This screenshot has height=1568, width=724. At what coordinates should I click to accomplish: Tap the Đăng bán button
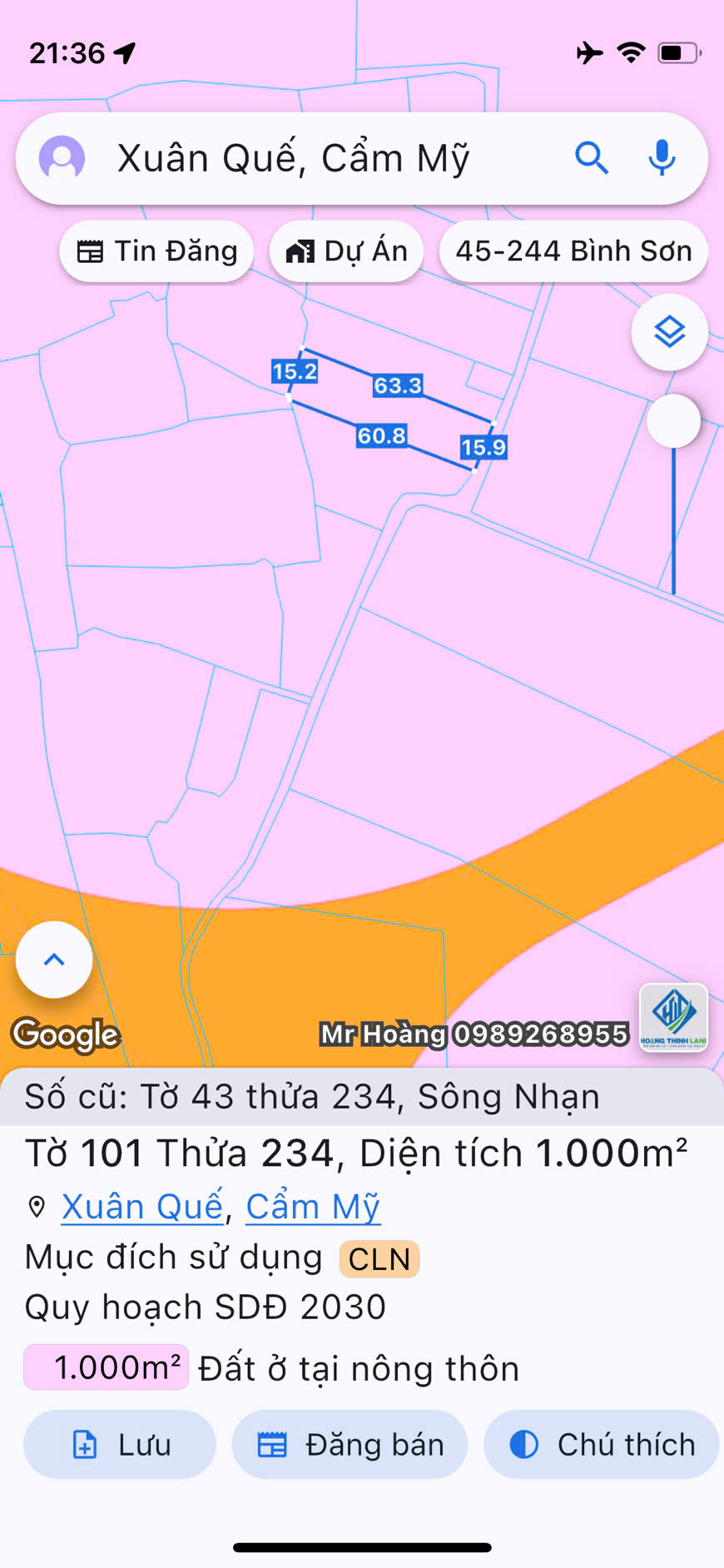pyautogui.click(x=350, y=1445)
